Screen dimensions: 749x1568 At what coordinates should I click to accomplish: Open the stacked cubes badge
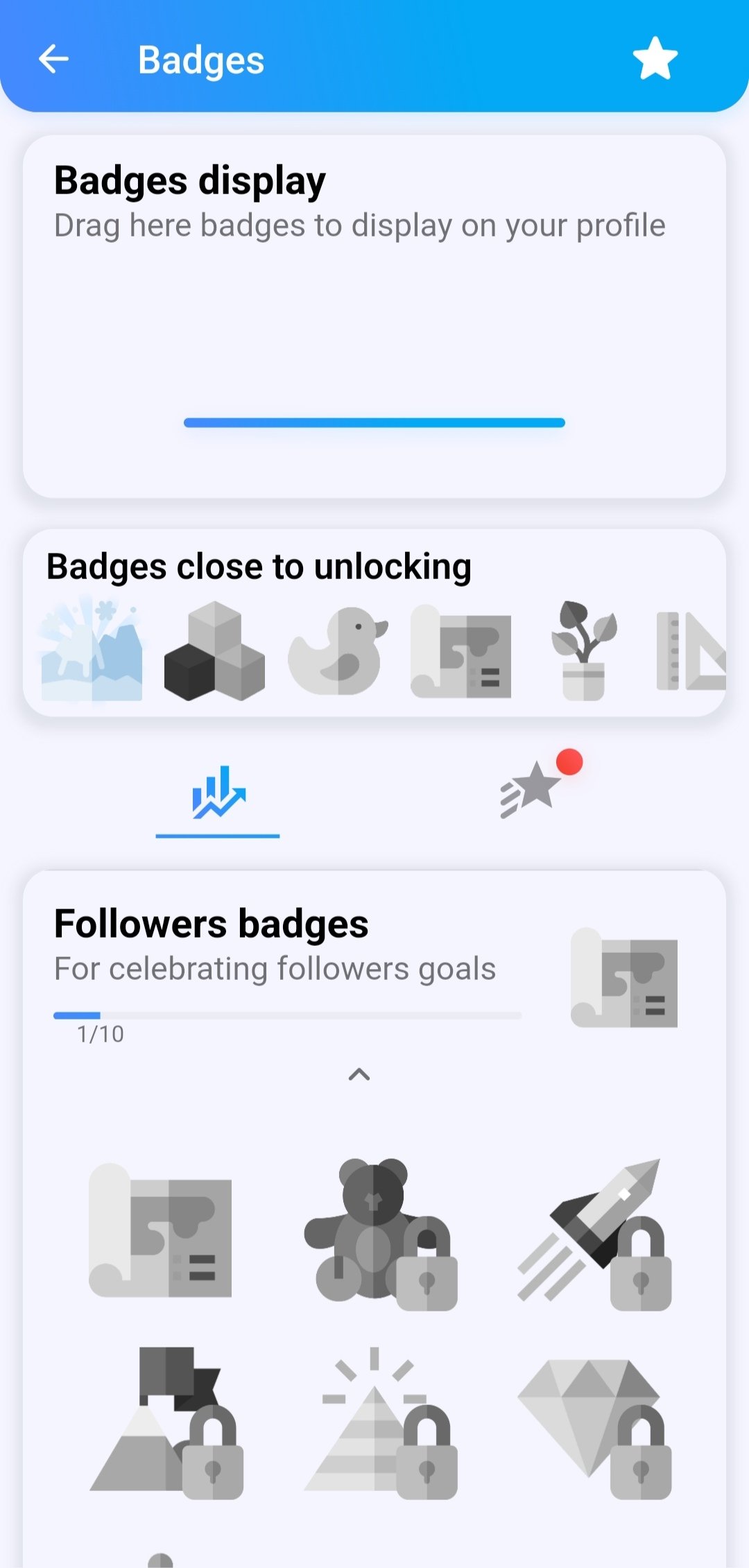coord(214,651)
